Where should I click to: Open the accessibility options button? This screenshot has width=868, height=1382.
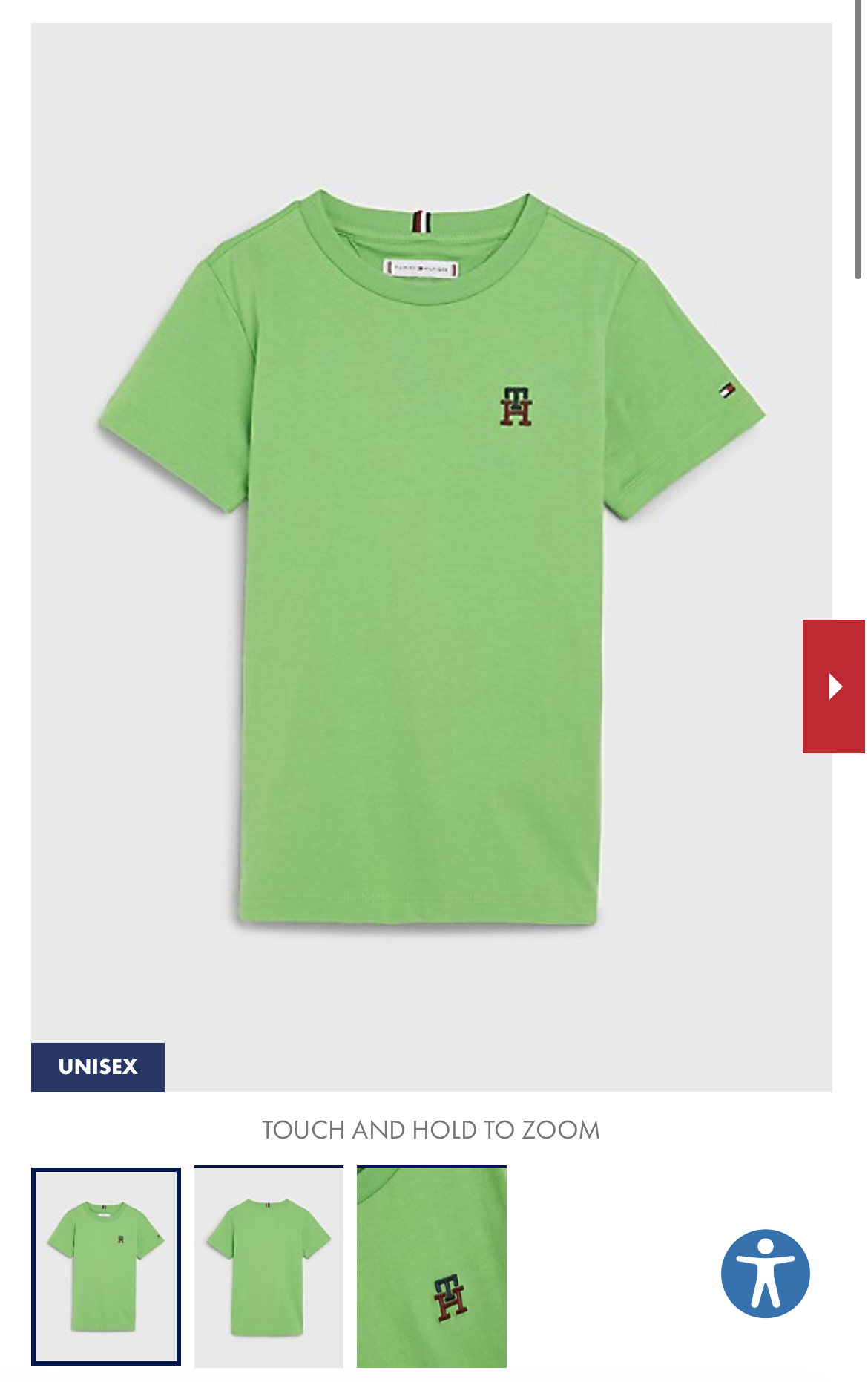(766, 1274)
